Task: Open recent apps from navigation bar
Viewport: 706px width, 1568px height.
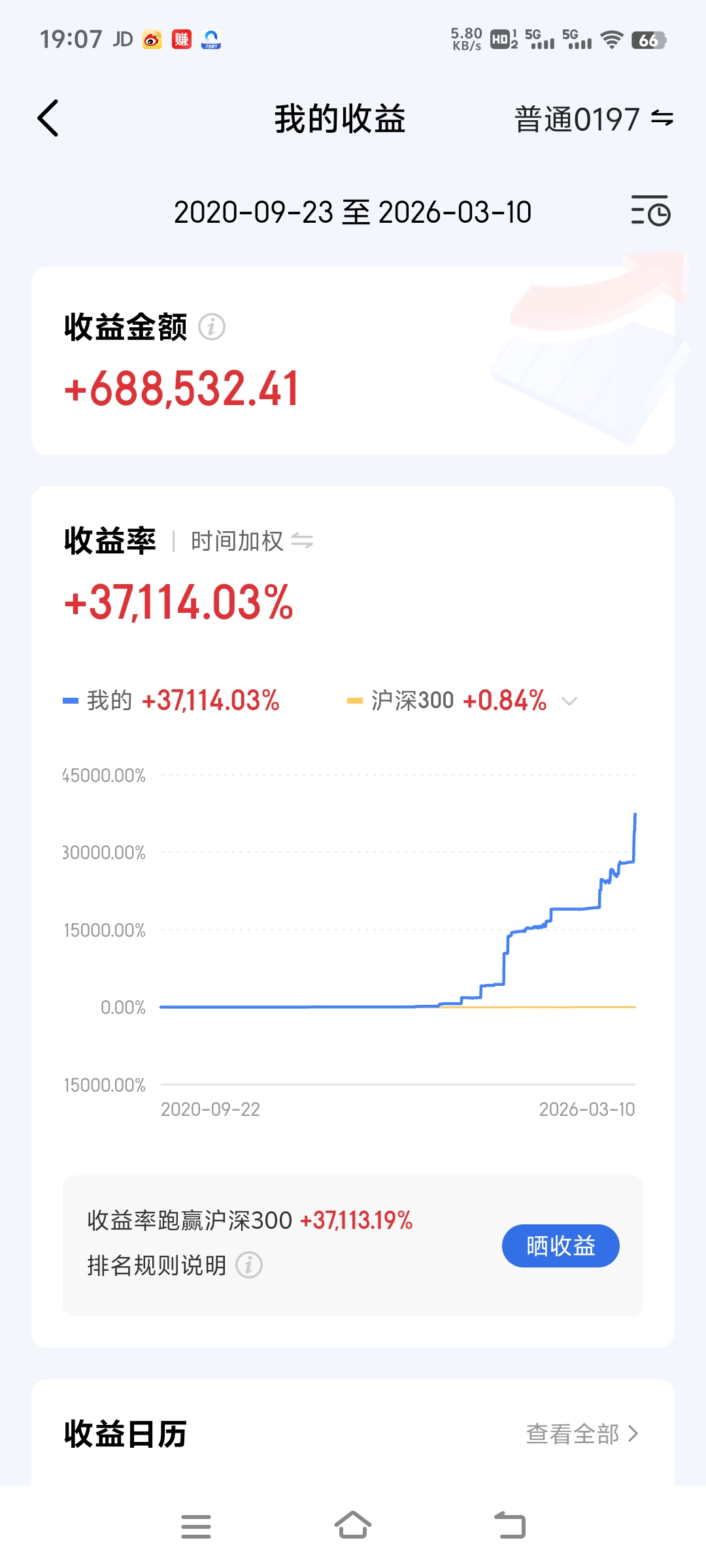Action: point(196,1526)
